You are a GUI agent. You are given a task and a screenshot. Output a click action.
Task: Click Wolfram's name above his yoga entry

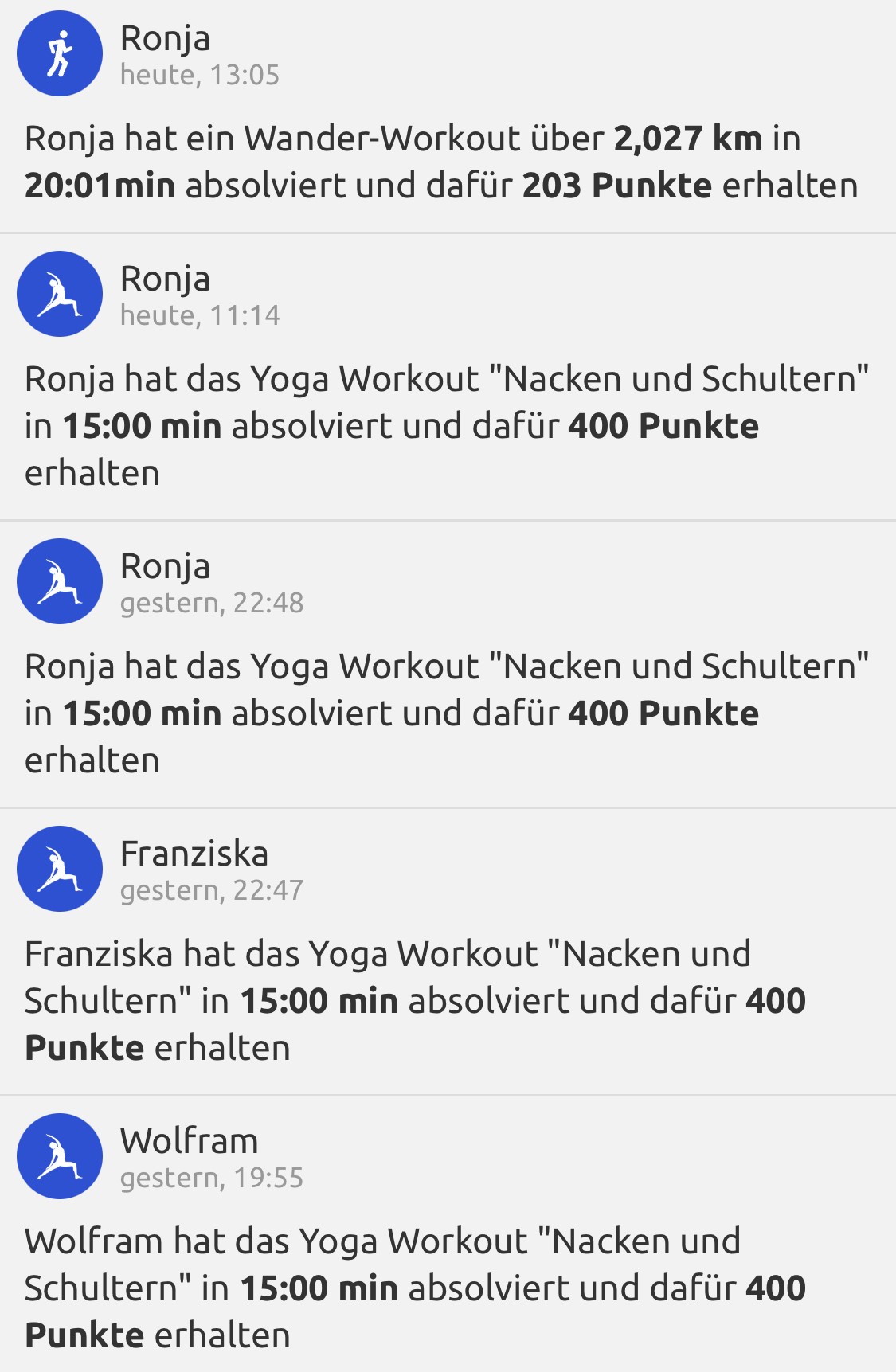click(189, 1141)
